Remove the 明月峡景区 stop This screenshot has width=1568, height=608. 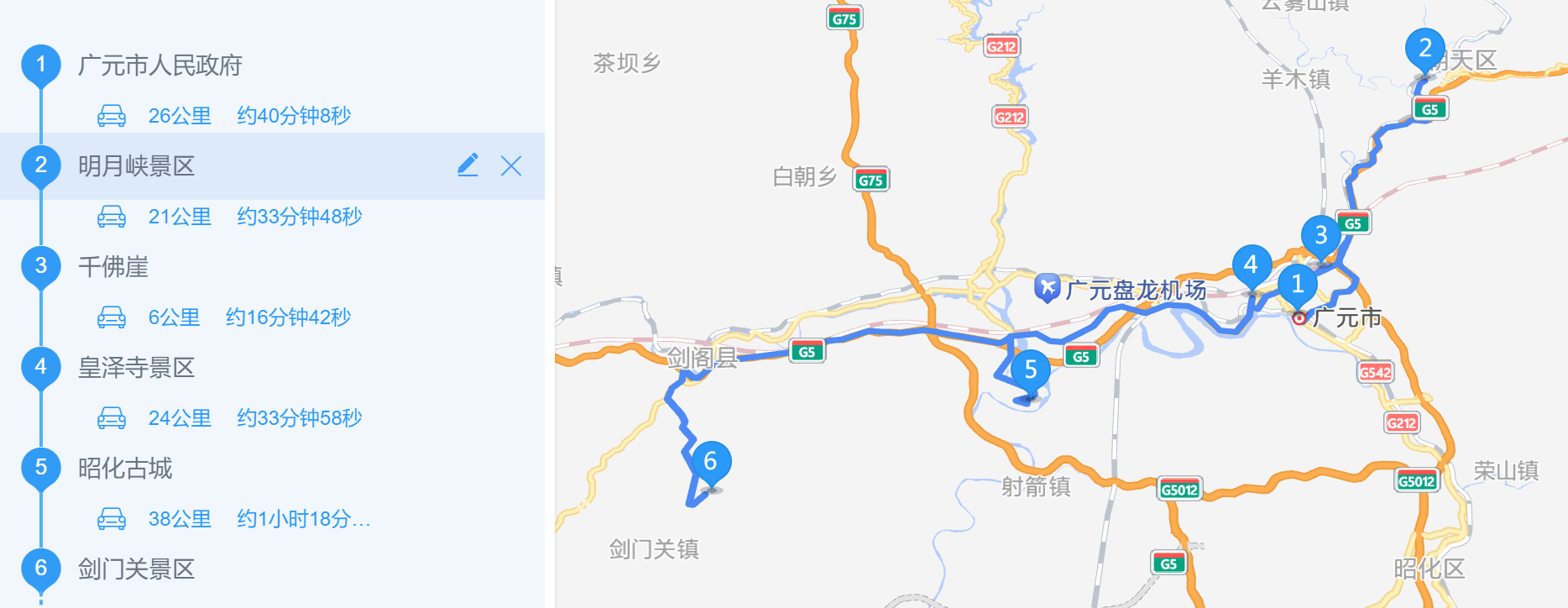pos(511,165)
